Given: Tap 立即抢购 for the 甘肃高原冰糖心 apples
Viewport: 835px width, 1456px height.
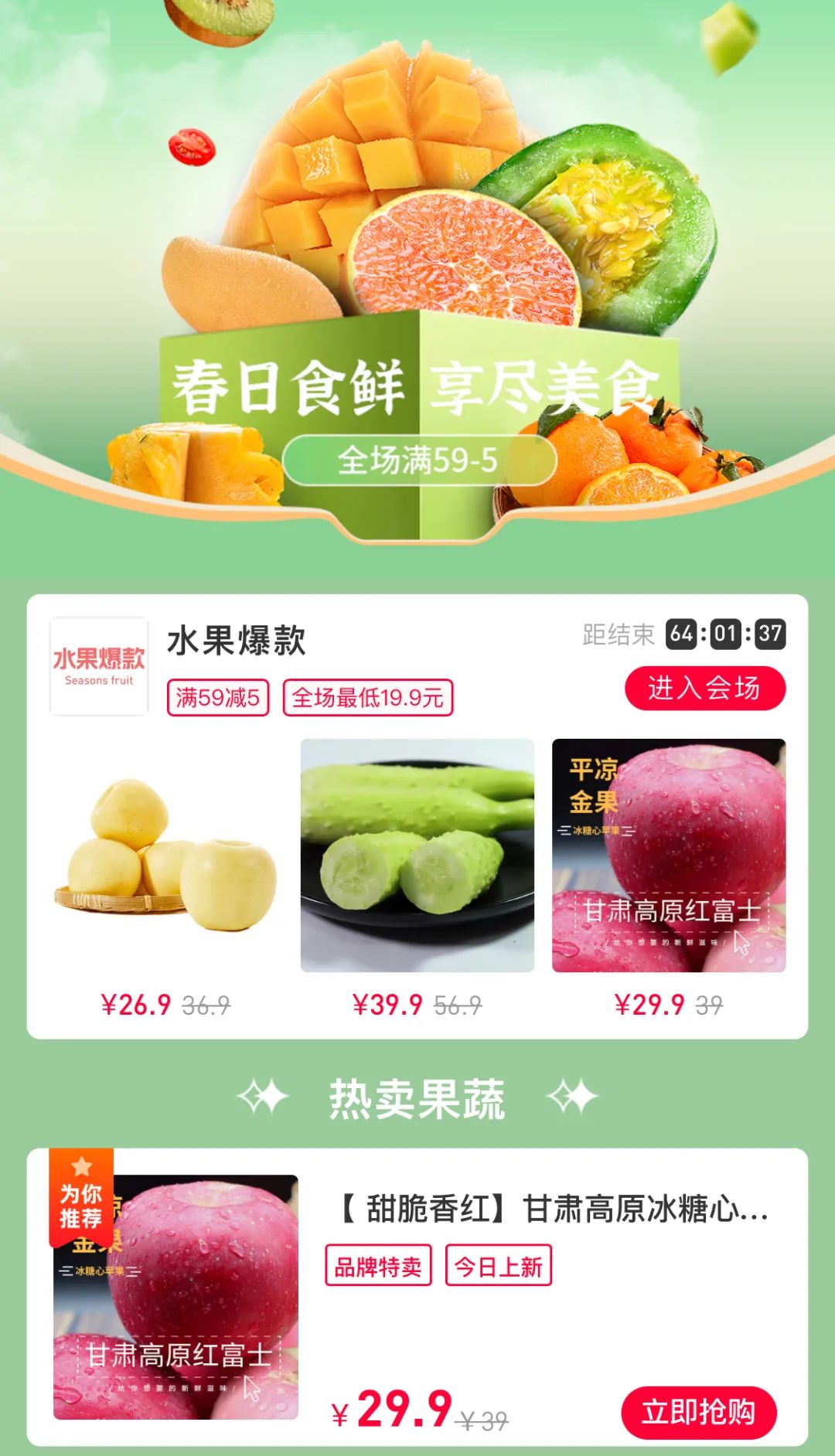Looking at the screenshot, I should 698,1412.
